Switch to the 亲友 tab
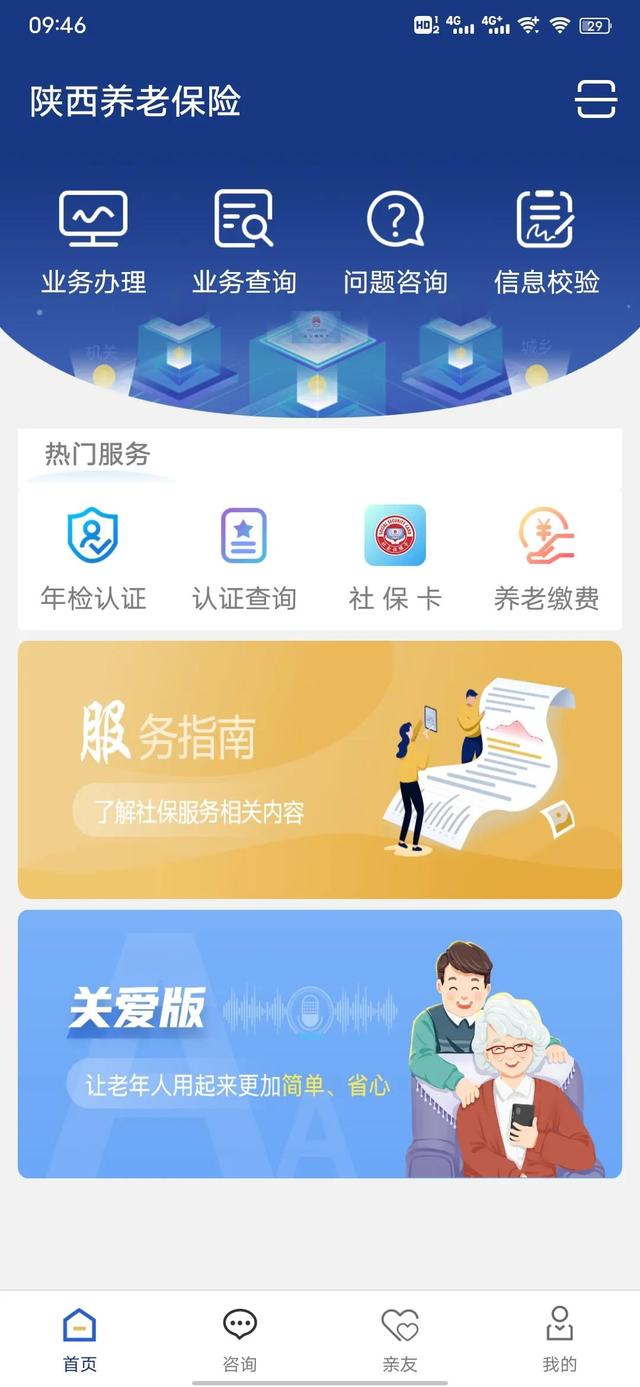 coord(400,1340)
